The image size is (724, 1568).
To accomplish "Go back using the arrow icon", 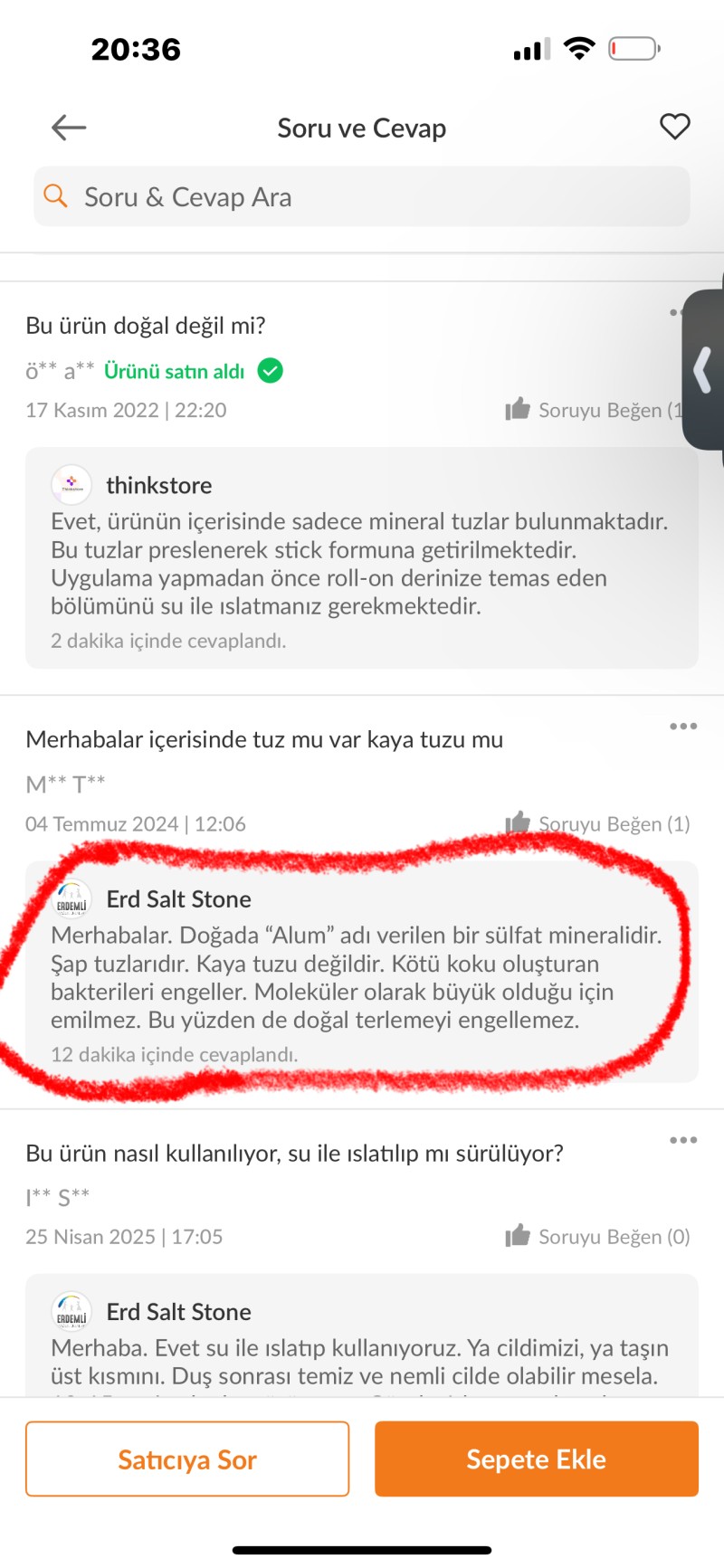I will [69, 128].
